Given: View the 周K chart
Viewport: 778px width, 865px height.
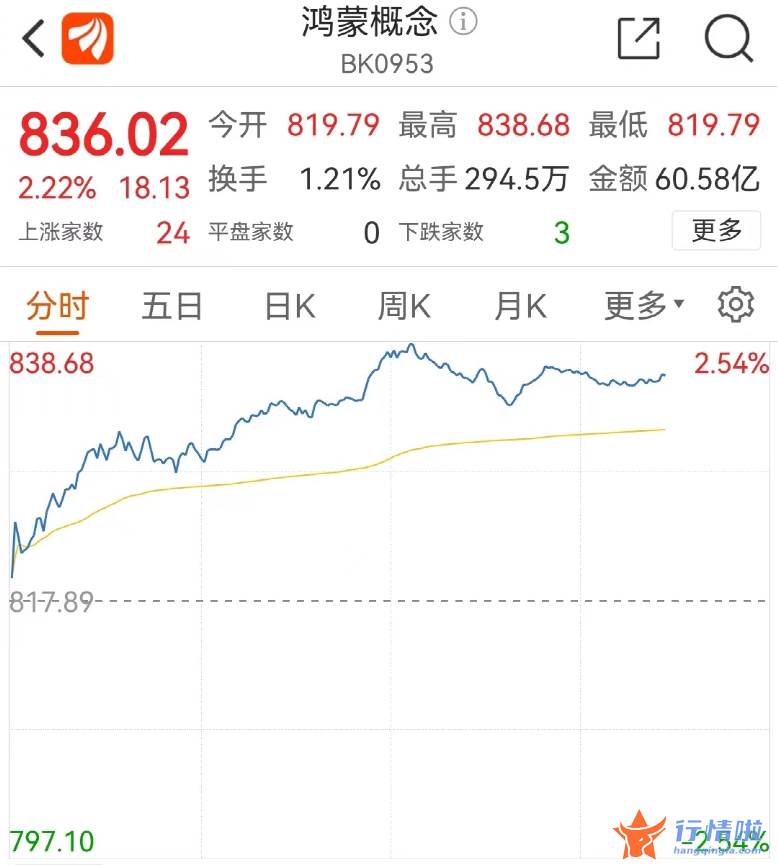Looking at the screenshot, I should tap(404, 306).
